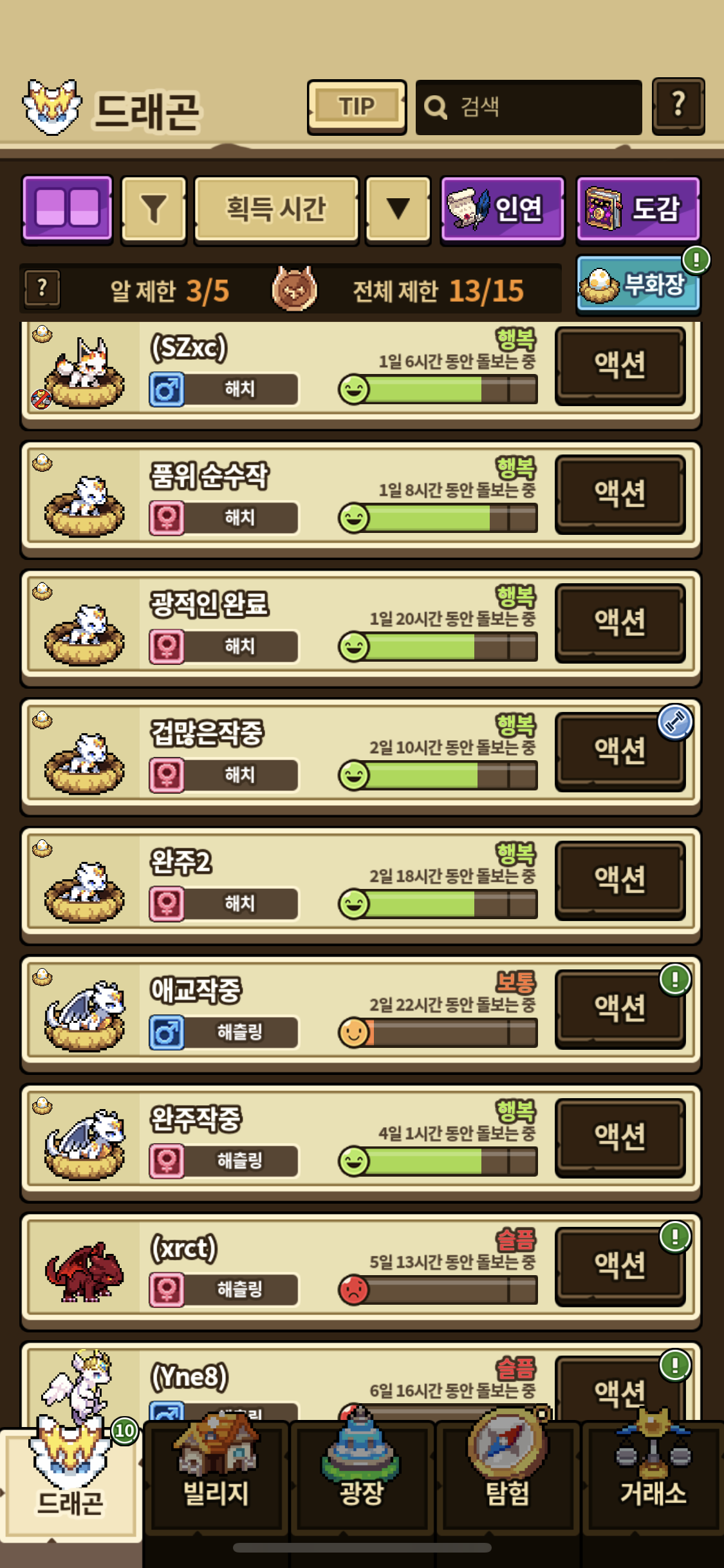Screen dimensions: 724x1568
Task: Tap 액션 for dragon 겁많은작중
Action: tap(620, 751)
